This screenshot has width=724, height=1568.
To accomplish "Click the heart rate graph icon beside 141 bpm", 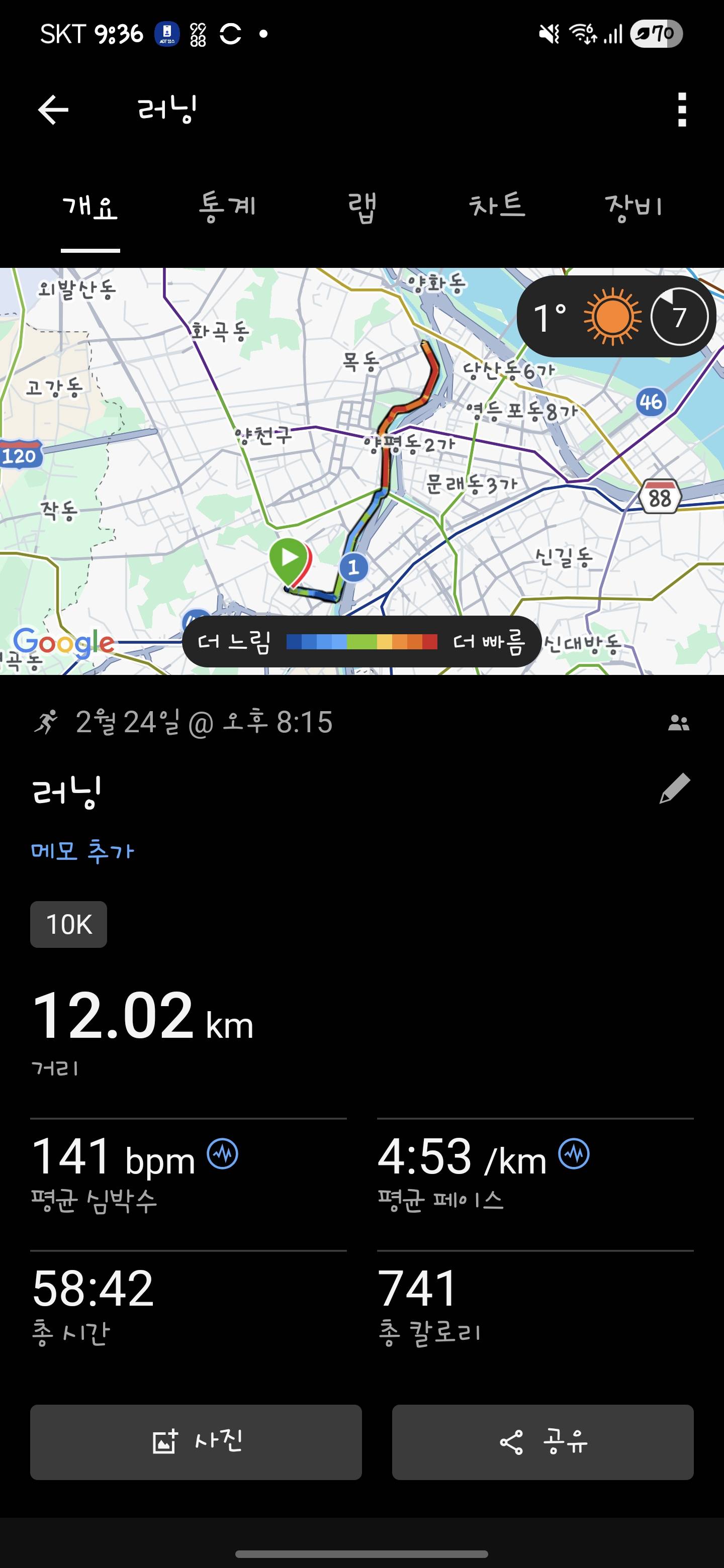I will coord(222,1155).
